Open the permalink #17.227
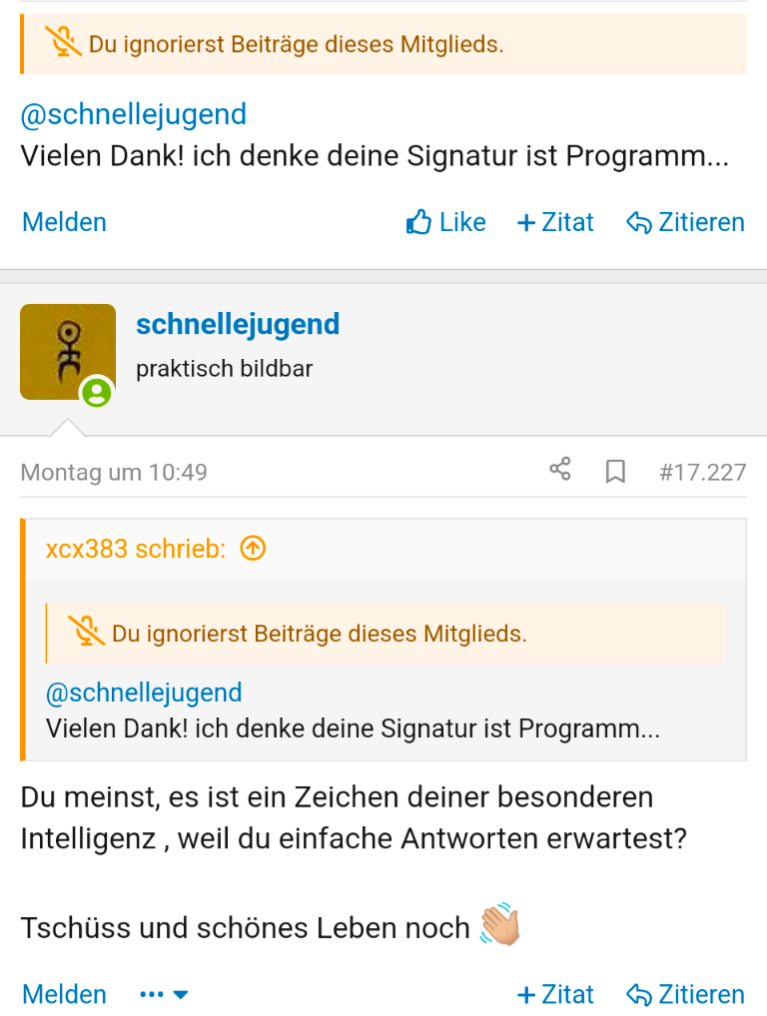Viewport: 767px width, 1016px height. (702, 471)
